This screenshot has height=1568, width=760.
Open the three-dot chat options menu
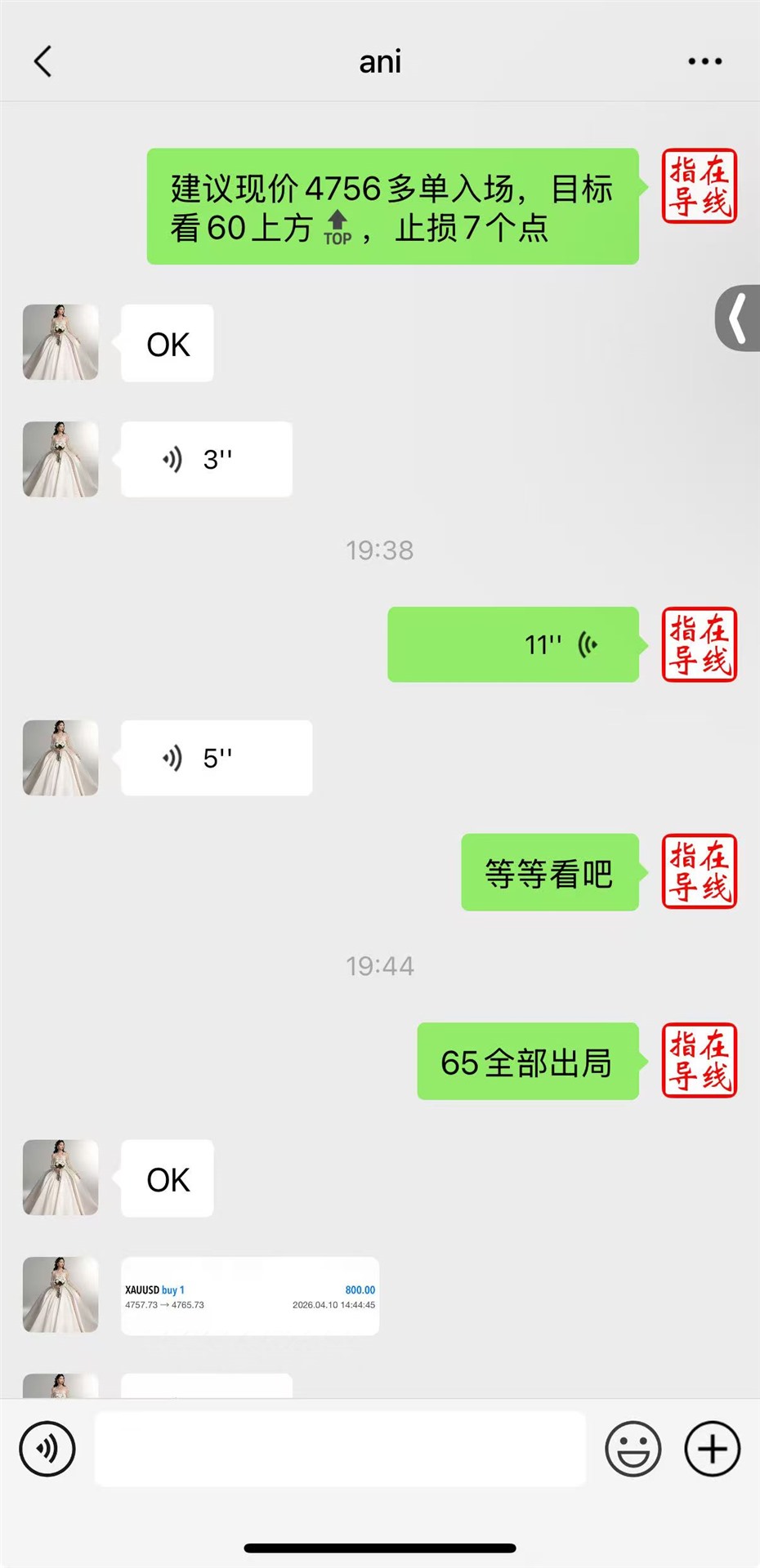704,61
